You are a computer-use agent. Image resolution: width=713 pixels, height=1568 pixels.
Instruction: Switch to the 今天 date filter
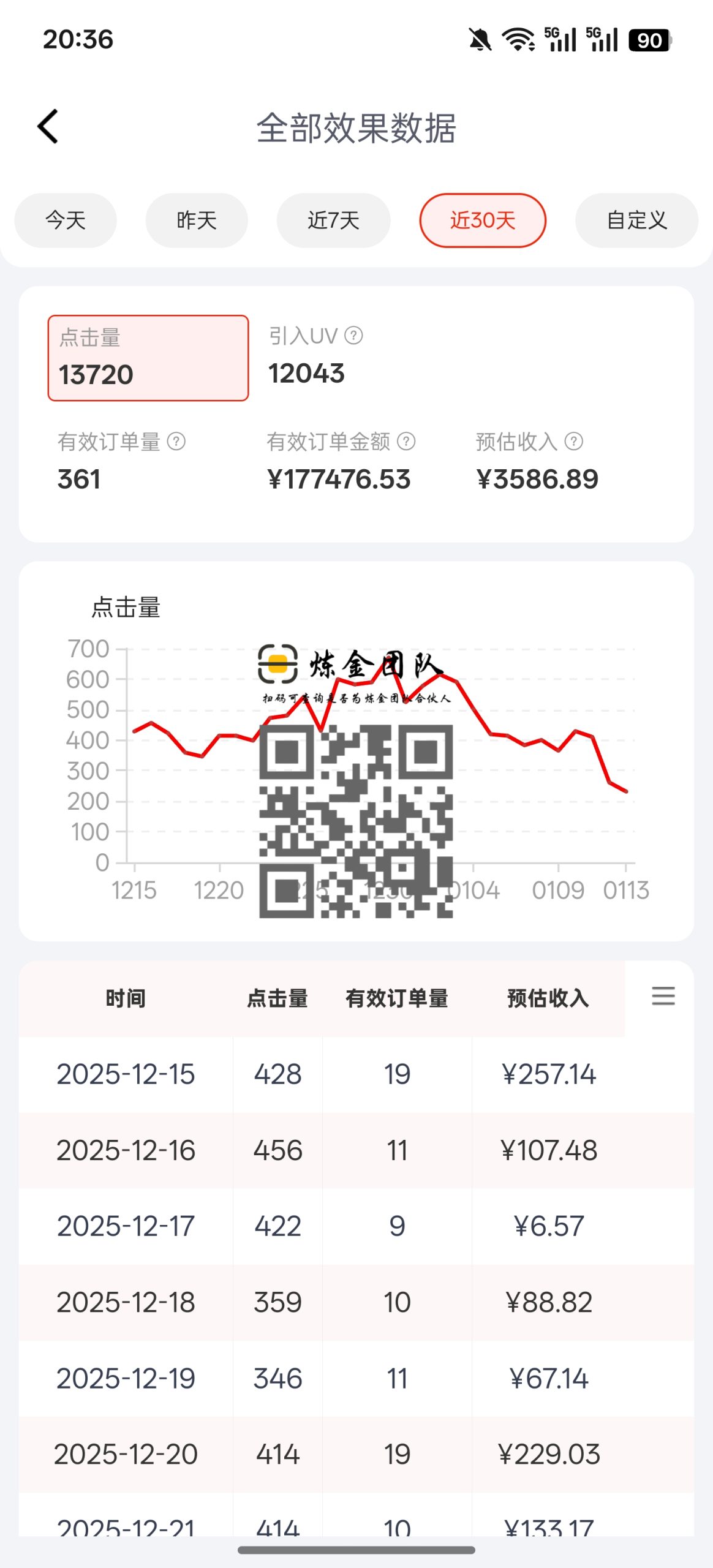click(x=66, y=221)
